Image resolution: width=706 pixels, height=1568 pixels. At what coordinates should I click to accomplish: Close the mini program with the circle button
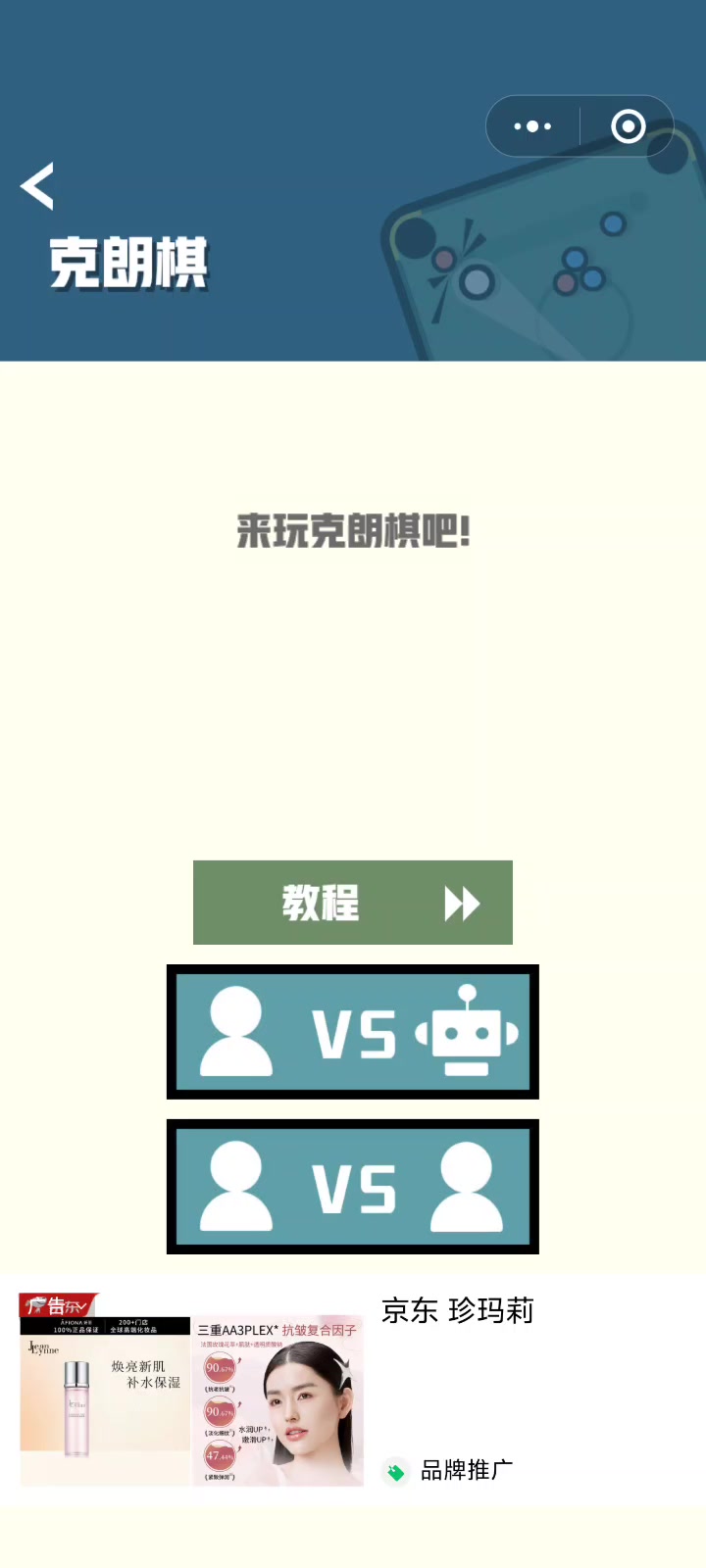628,126
